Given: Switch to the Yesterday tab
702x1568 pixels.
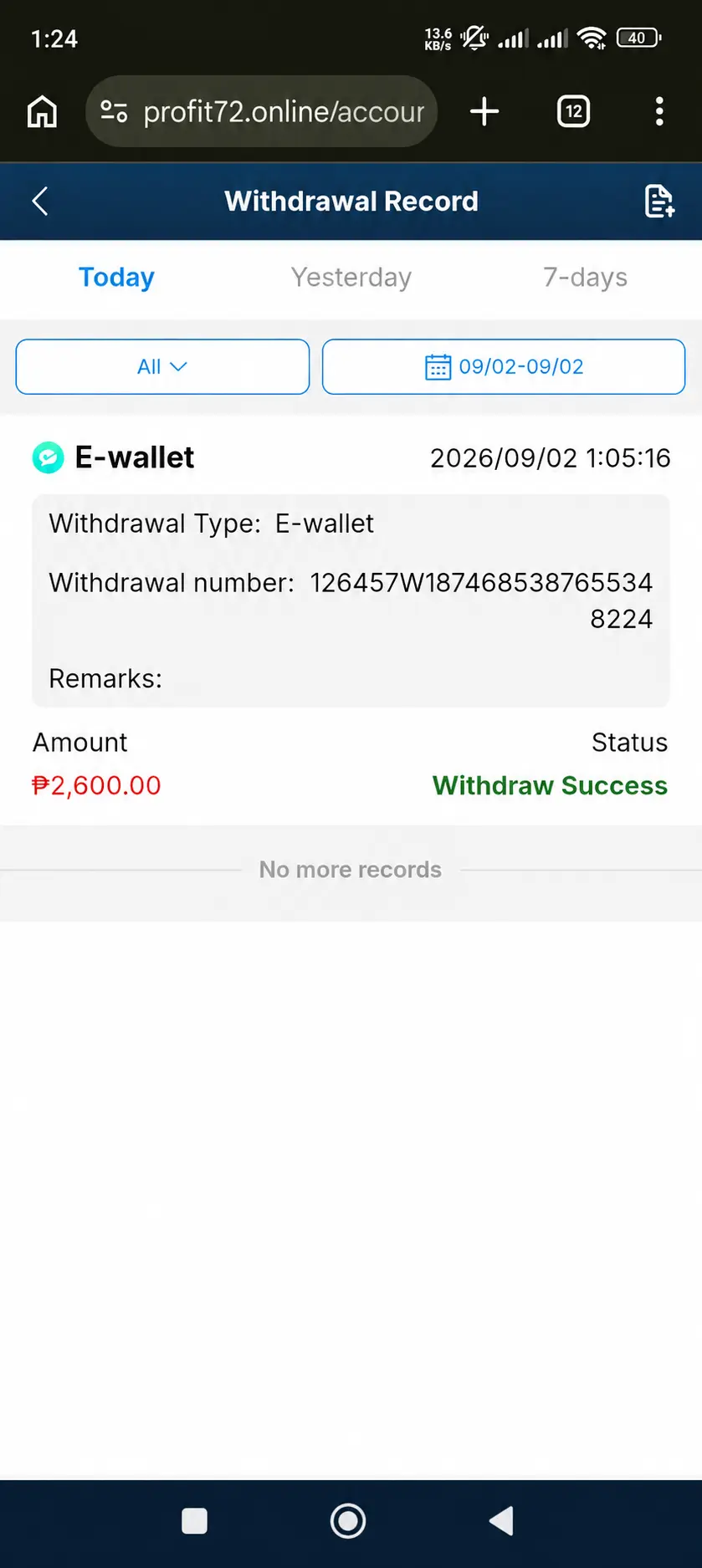Looking at the screenshot, I should click(x=351, y=277).
